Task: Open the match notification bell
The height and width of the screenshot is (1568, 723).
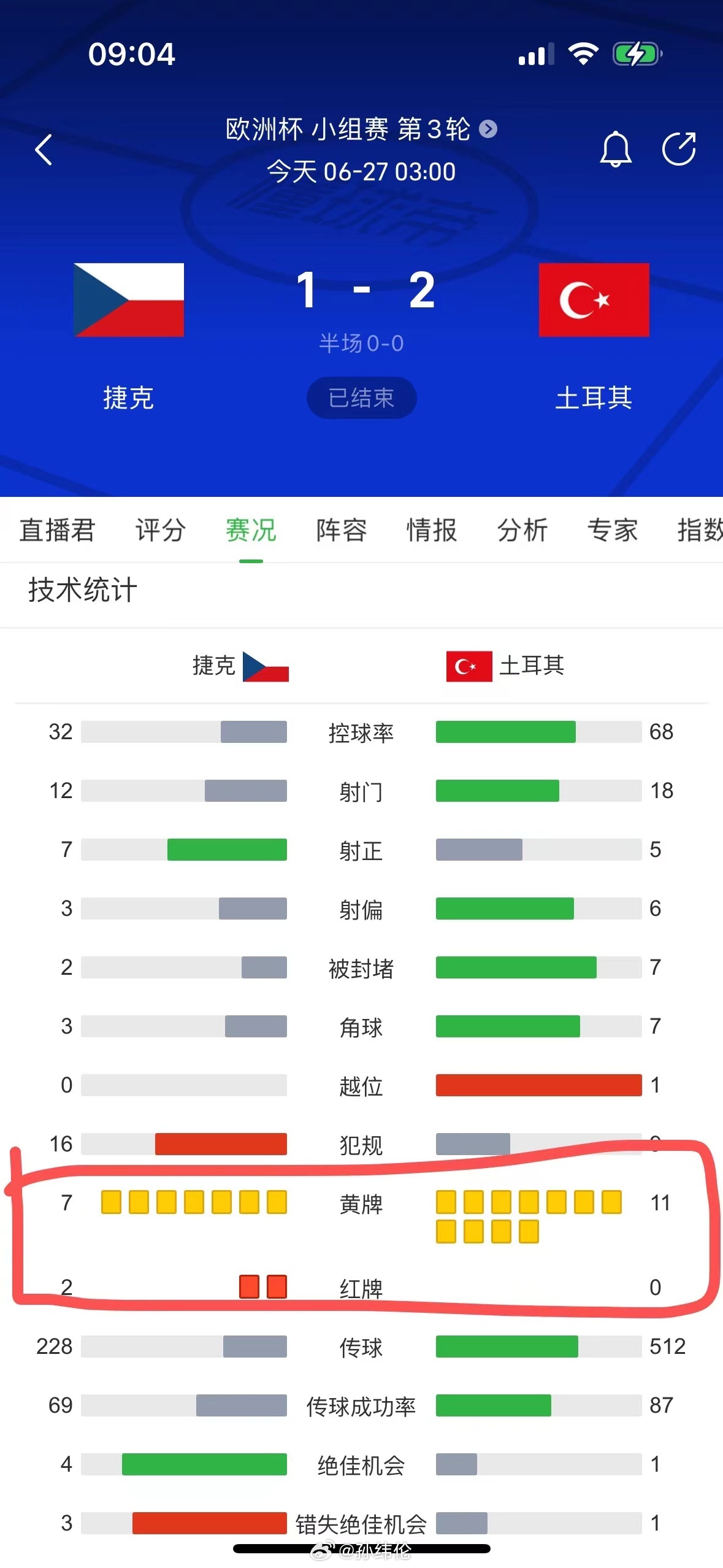Action: (615, 149)
